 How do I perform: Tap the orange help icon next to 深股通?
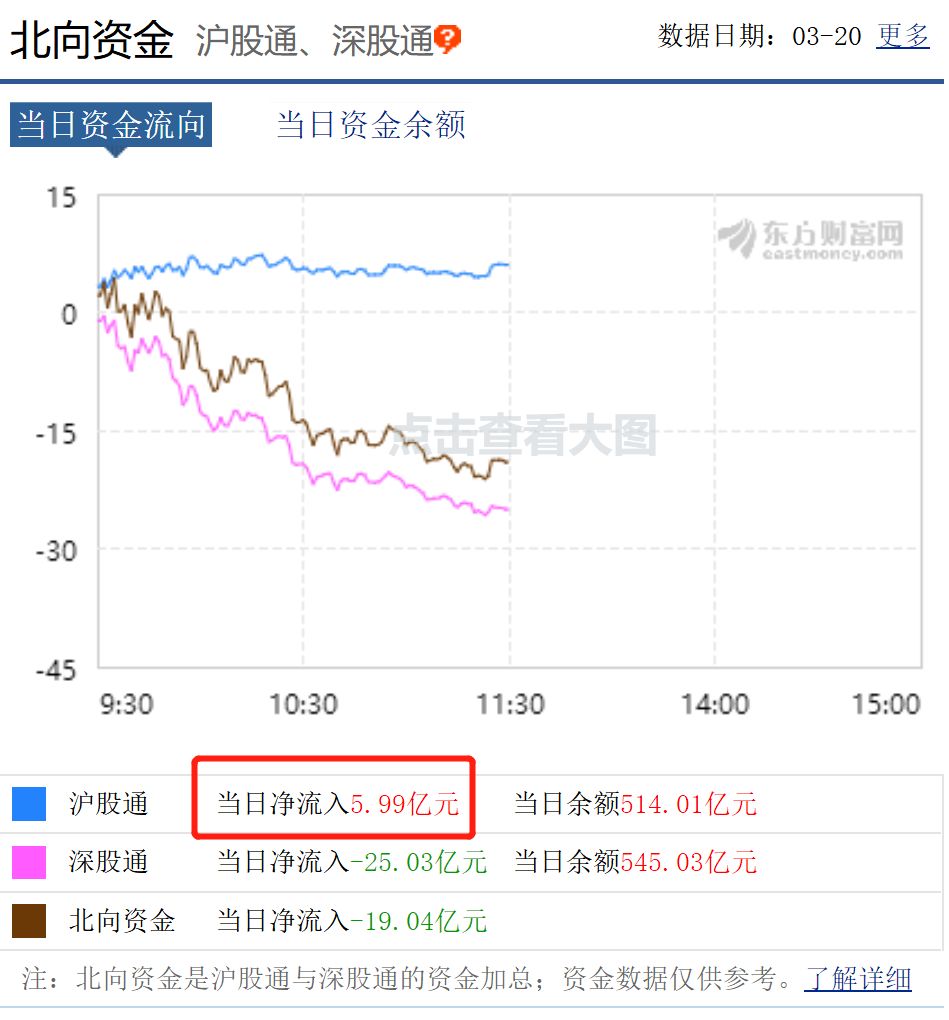tap(448, 40)
